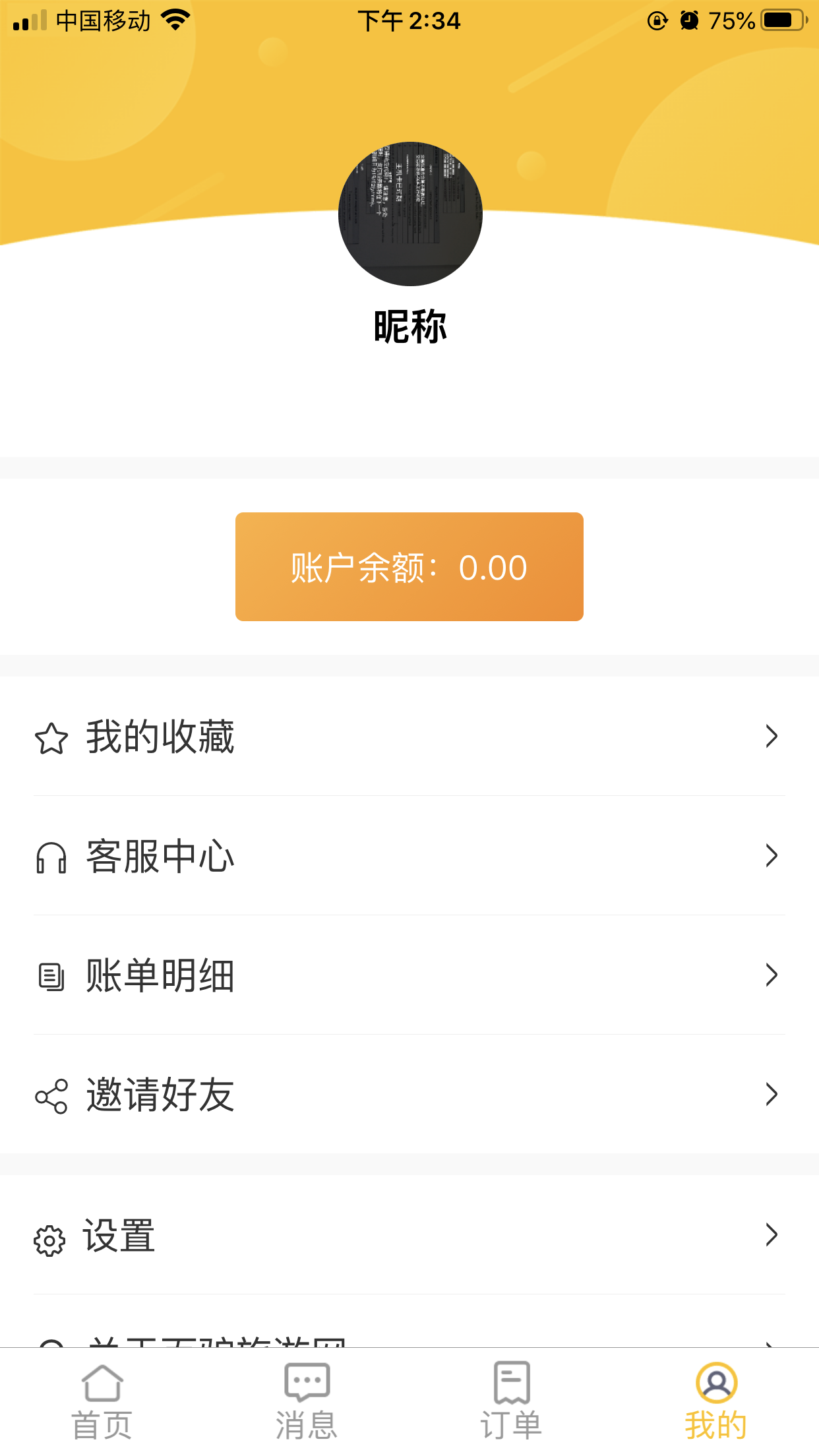Switch to the 订单 orders tab
The height and width of the screenshot is (1456, 819).
click(x=512, y=1401)
